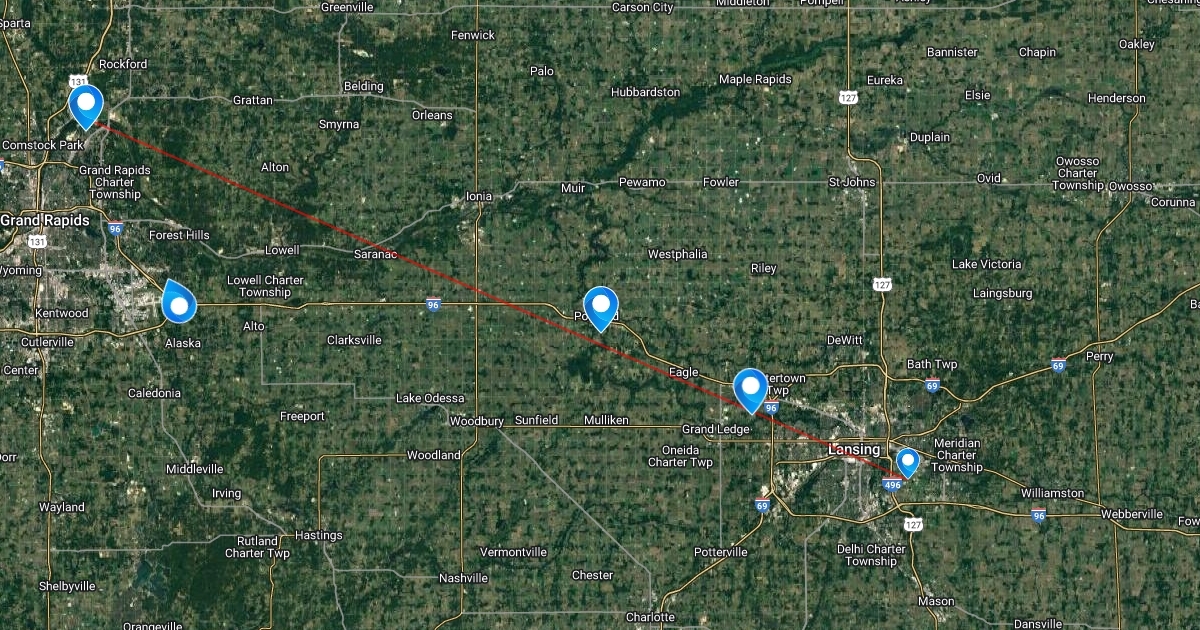The width and height of the screenshot is (1200, 630).
Task: Select the map pin near Watertown Twp
Action: click(x=750, y=388)
